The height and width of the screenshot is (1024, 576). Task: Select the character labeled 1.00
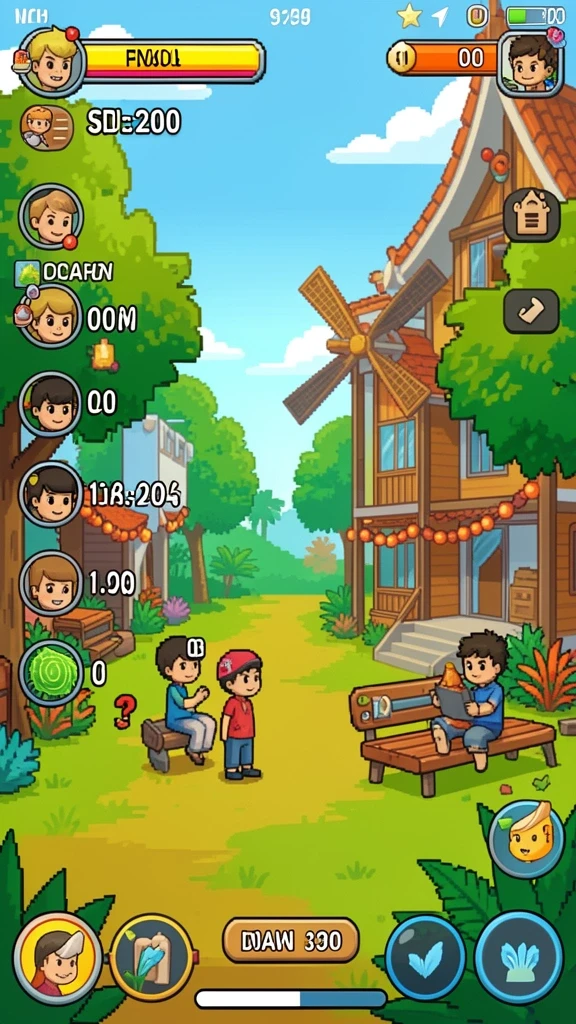[51, 583]
